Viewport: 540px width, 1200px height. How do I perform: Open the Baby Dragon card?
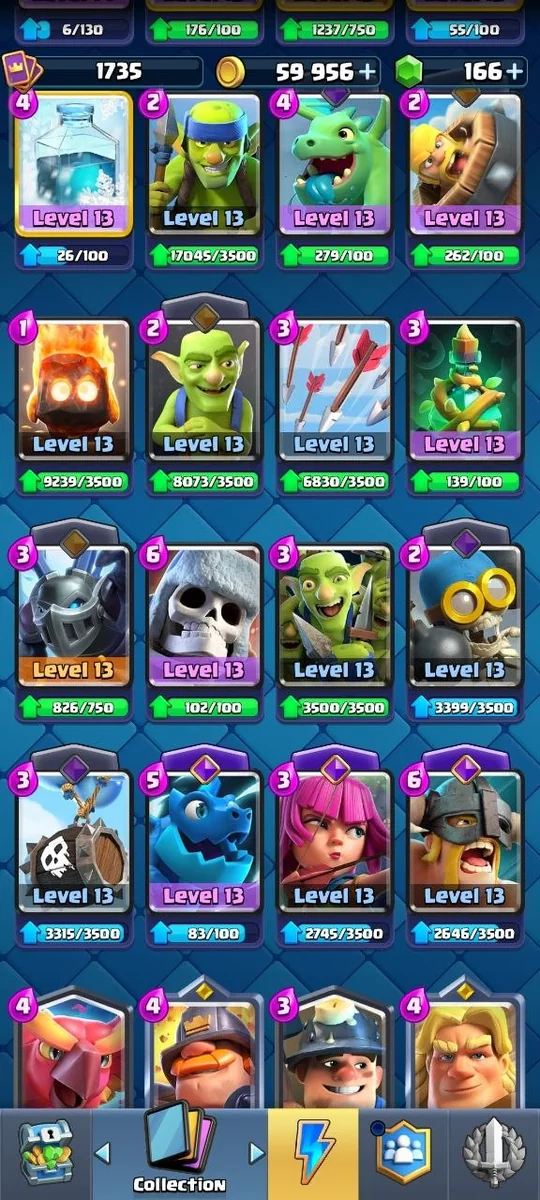pyautogui.click(x=334, y=164)
